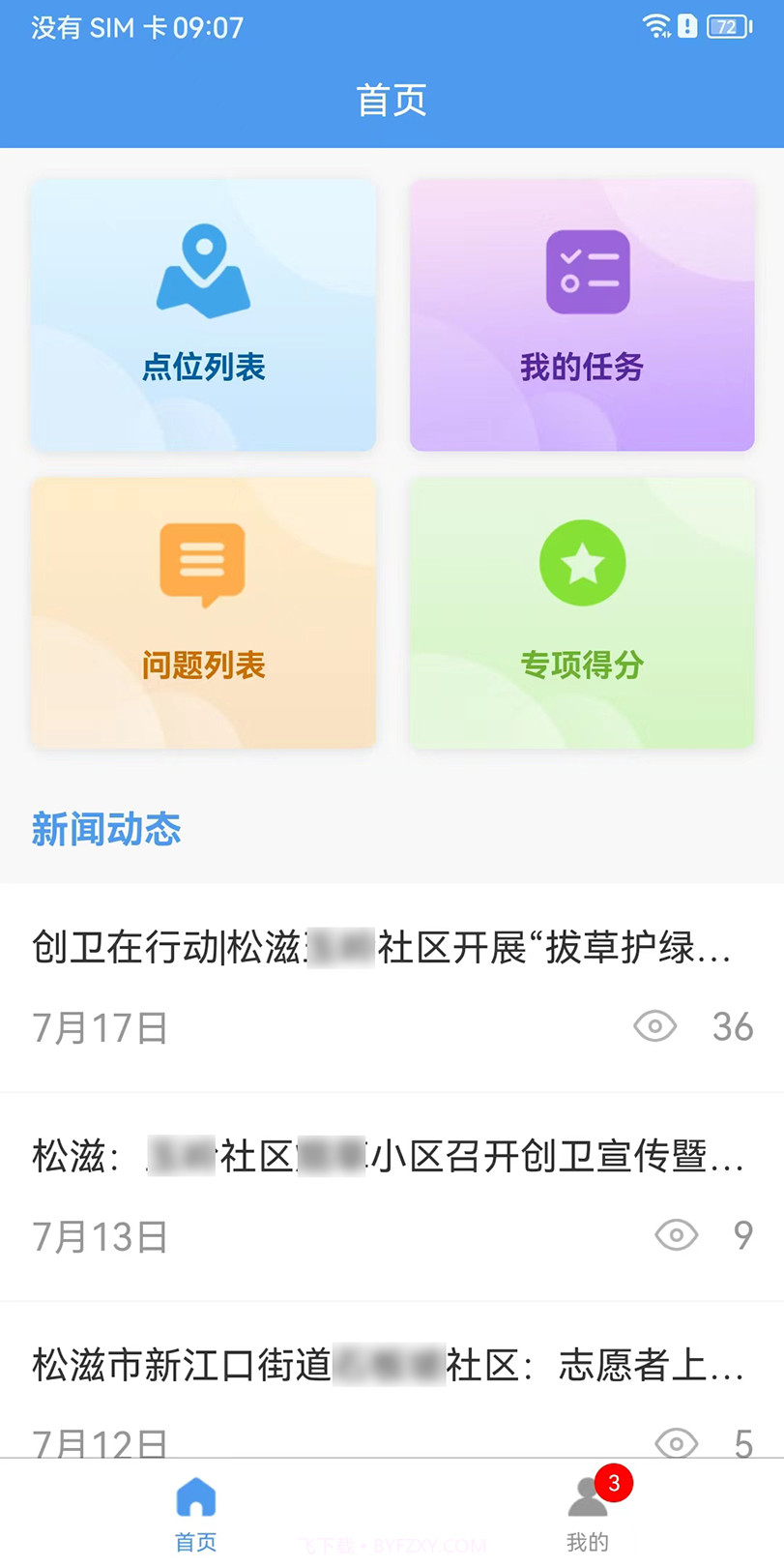
Task: Click the eye icon next to the 5 views
Action: (677, 1443)
